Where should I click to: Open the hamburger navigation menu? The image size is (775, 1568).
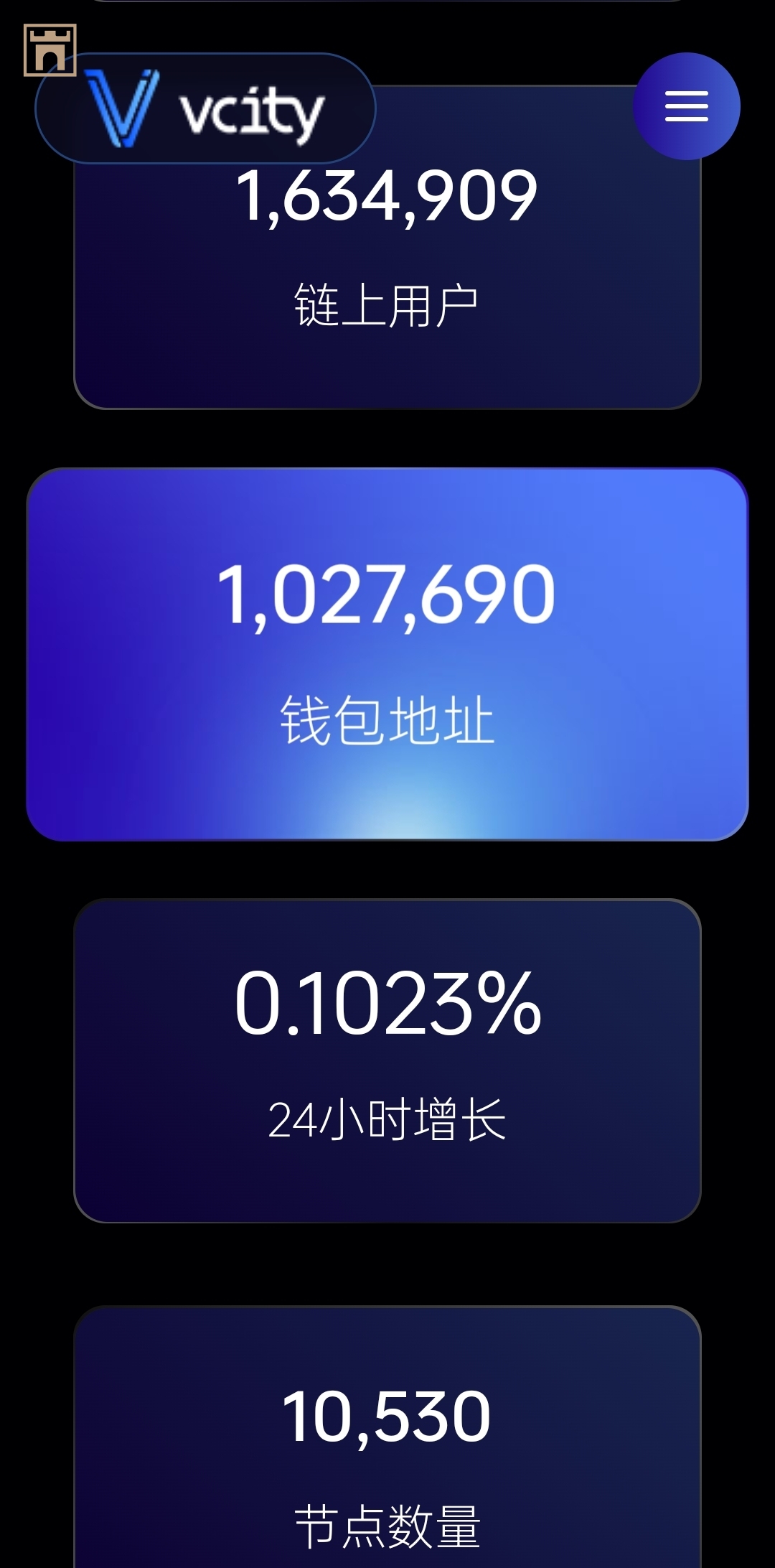click(x=686, y=106)
